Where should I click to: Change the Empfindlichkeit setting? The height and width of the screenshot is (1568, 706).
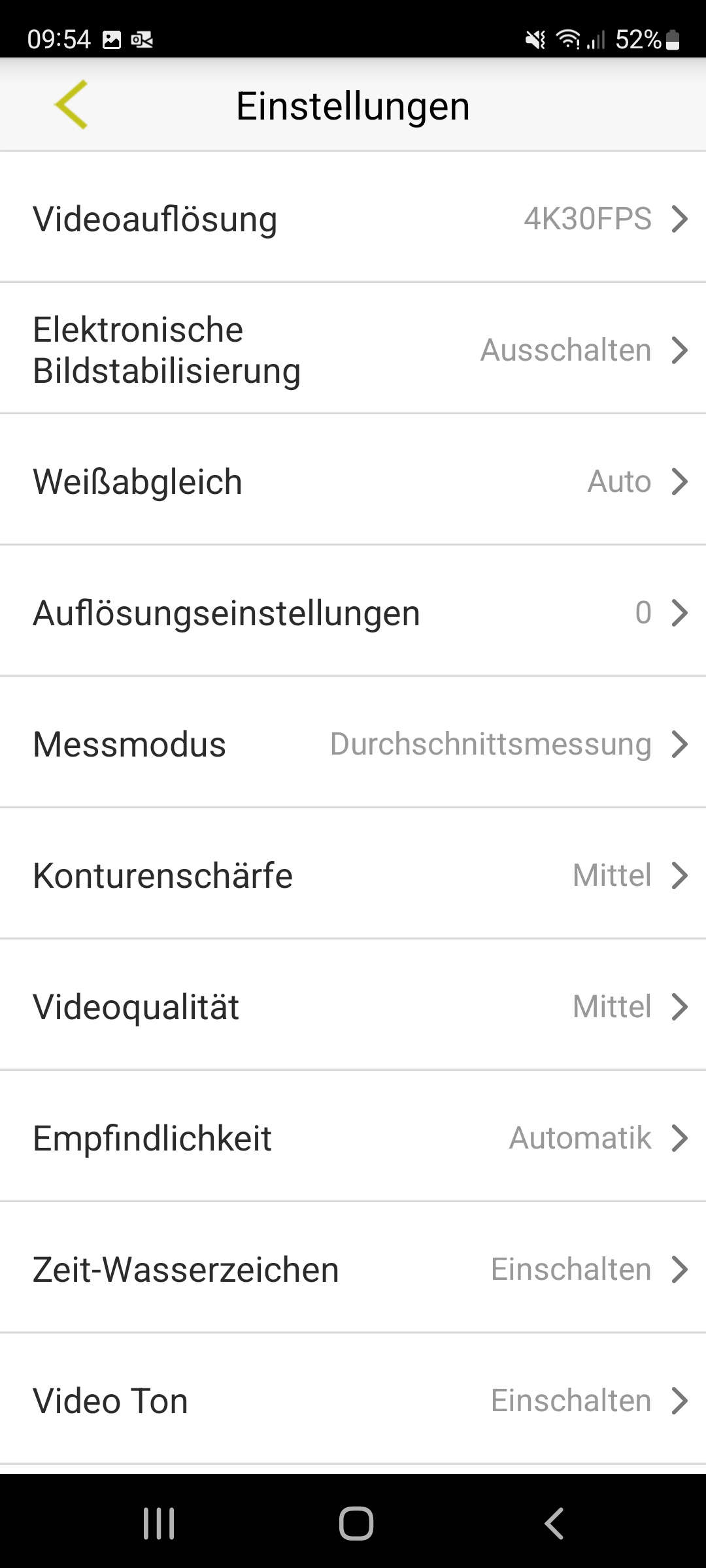pos(353,1138)
